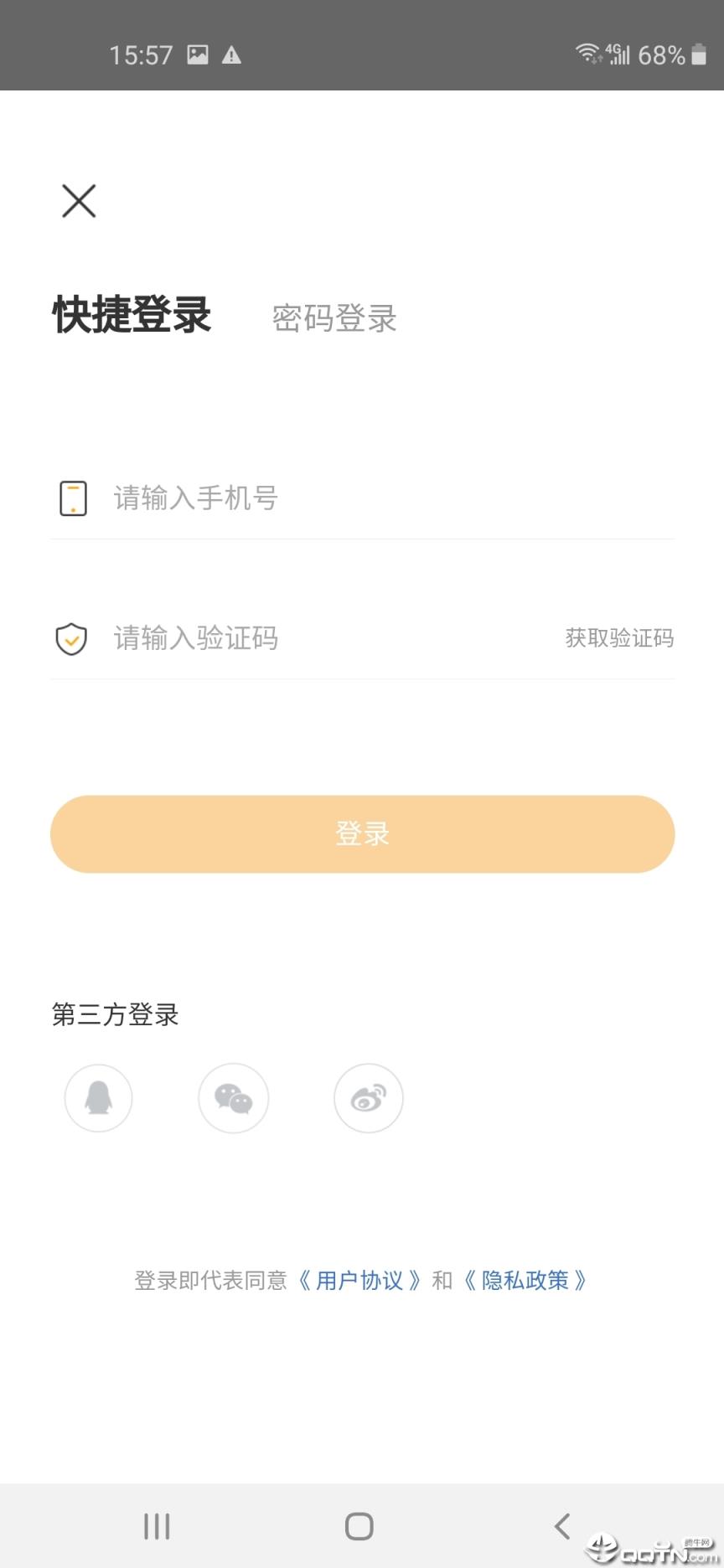Tap the screenshot notification icon in the status bar

[199, 54]
